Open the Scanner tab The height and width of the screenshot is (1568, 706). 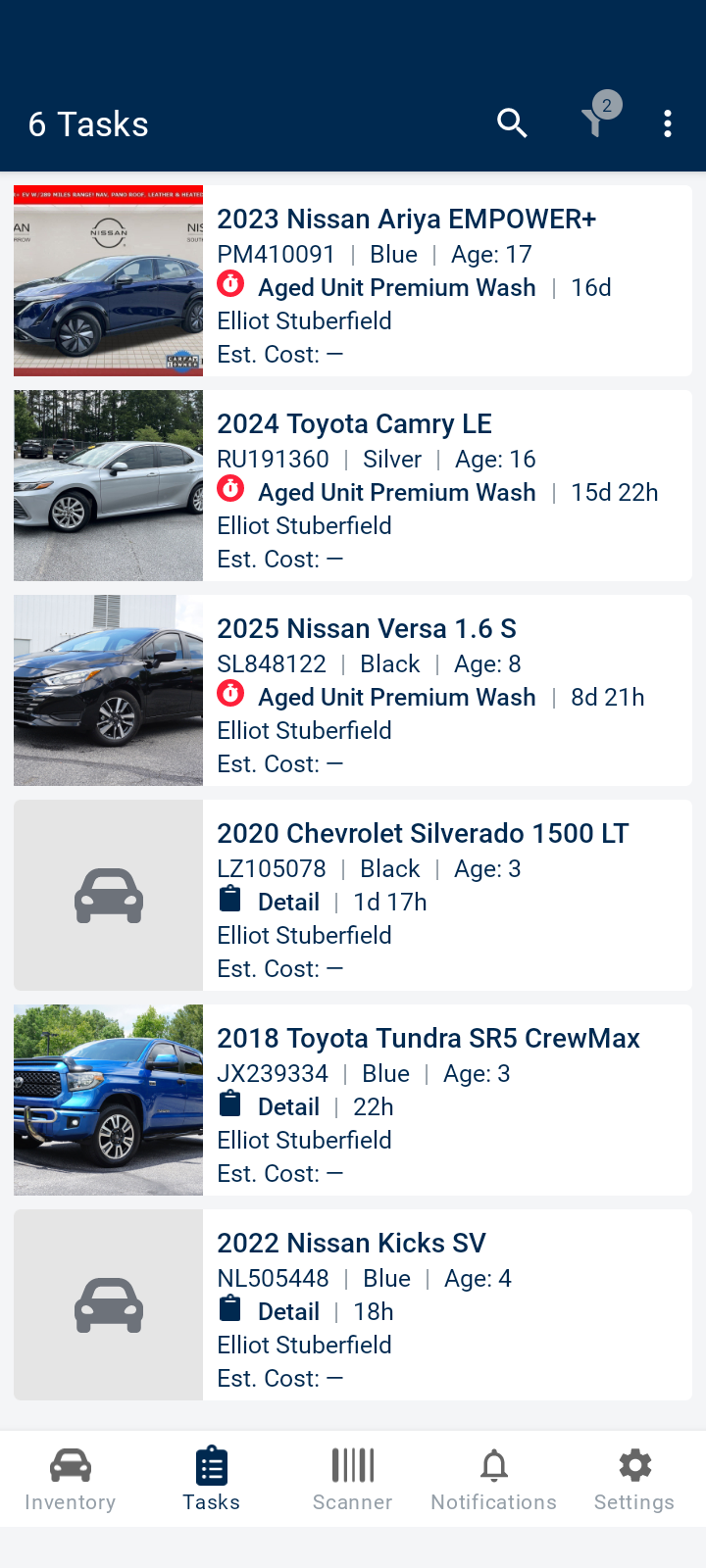pyautogui.click(x=353, y=1480)
